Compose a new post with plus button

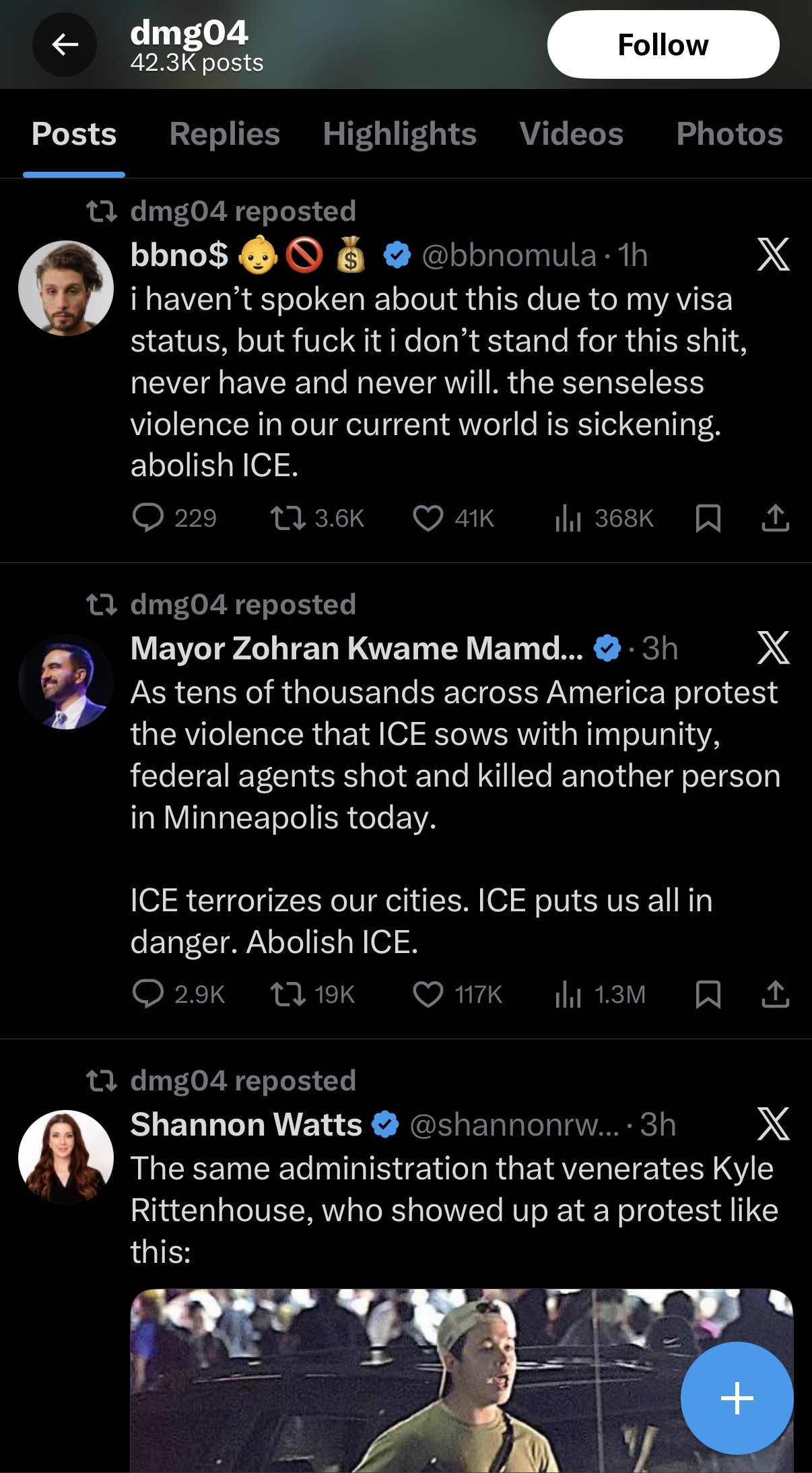click(x=737, y=1398)
